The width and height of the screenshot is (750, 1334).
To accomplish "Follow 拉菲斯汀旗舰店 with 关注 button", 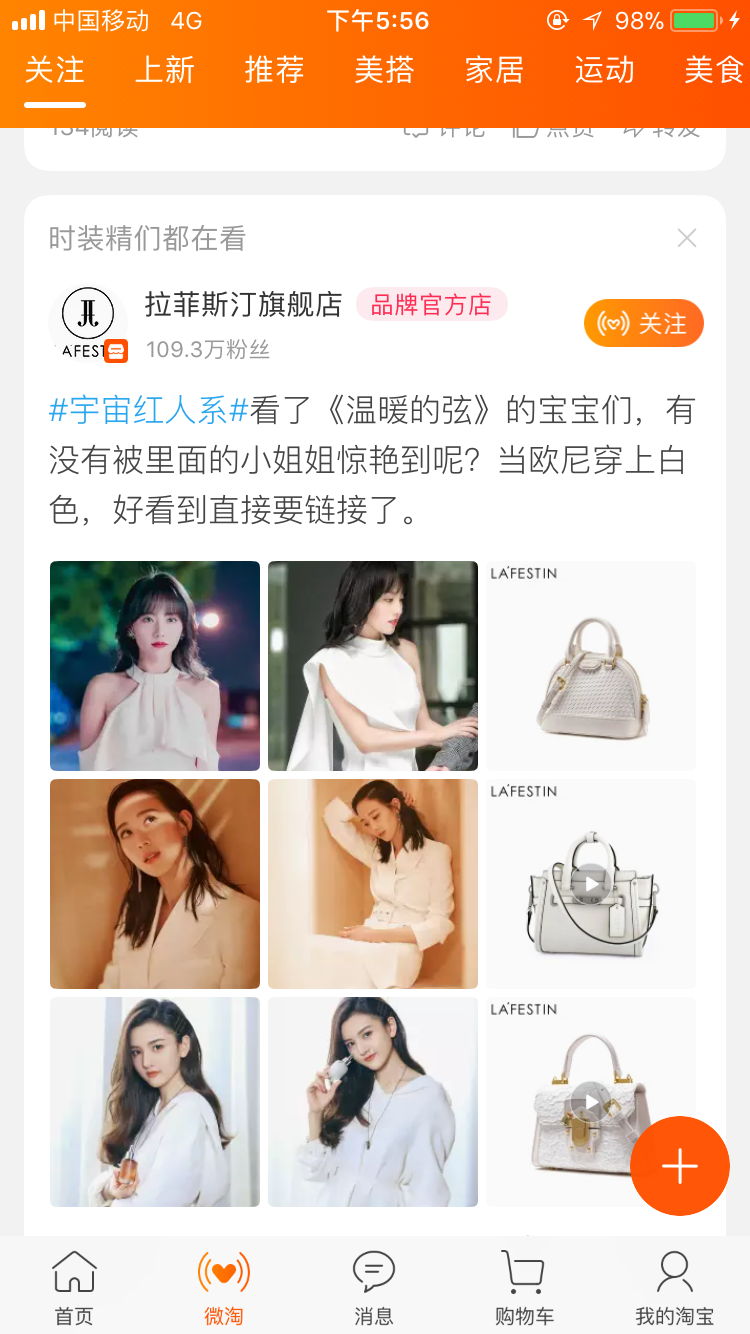I will pyautogui.click(x=643, y=324).
